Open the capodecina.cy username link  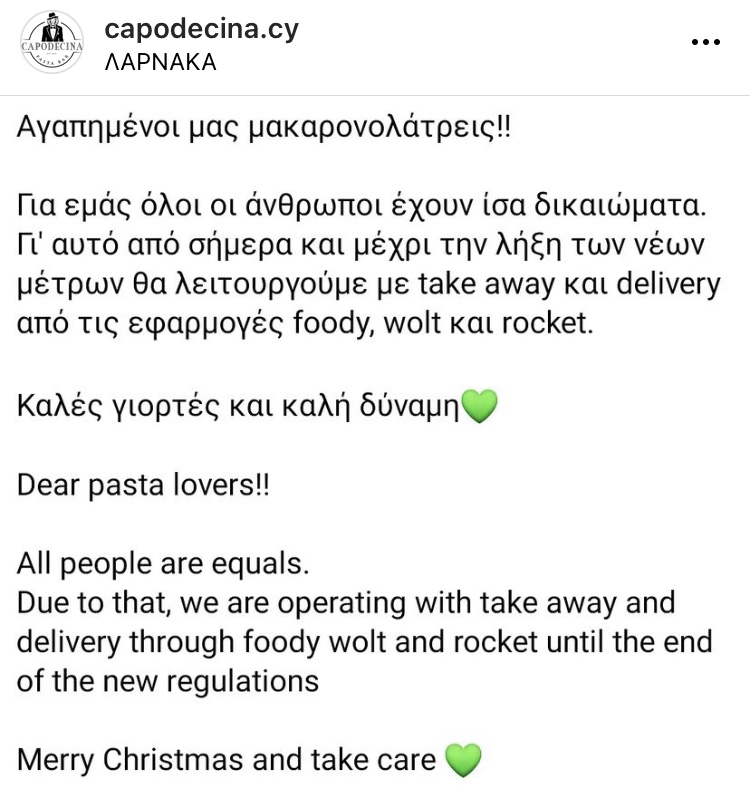tap(201, 29)
